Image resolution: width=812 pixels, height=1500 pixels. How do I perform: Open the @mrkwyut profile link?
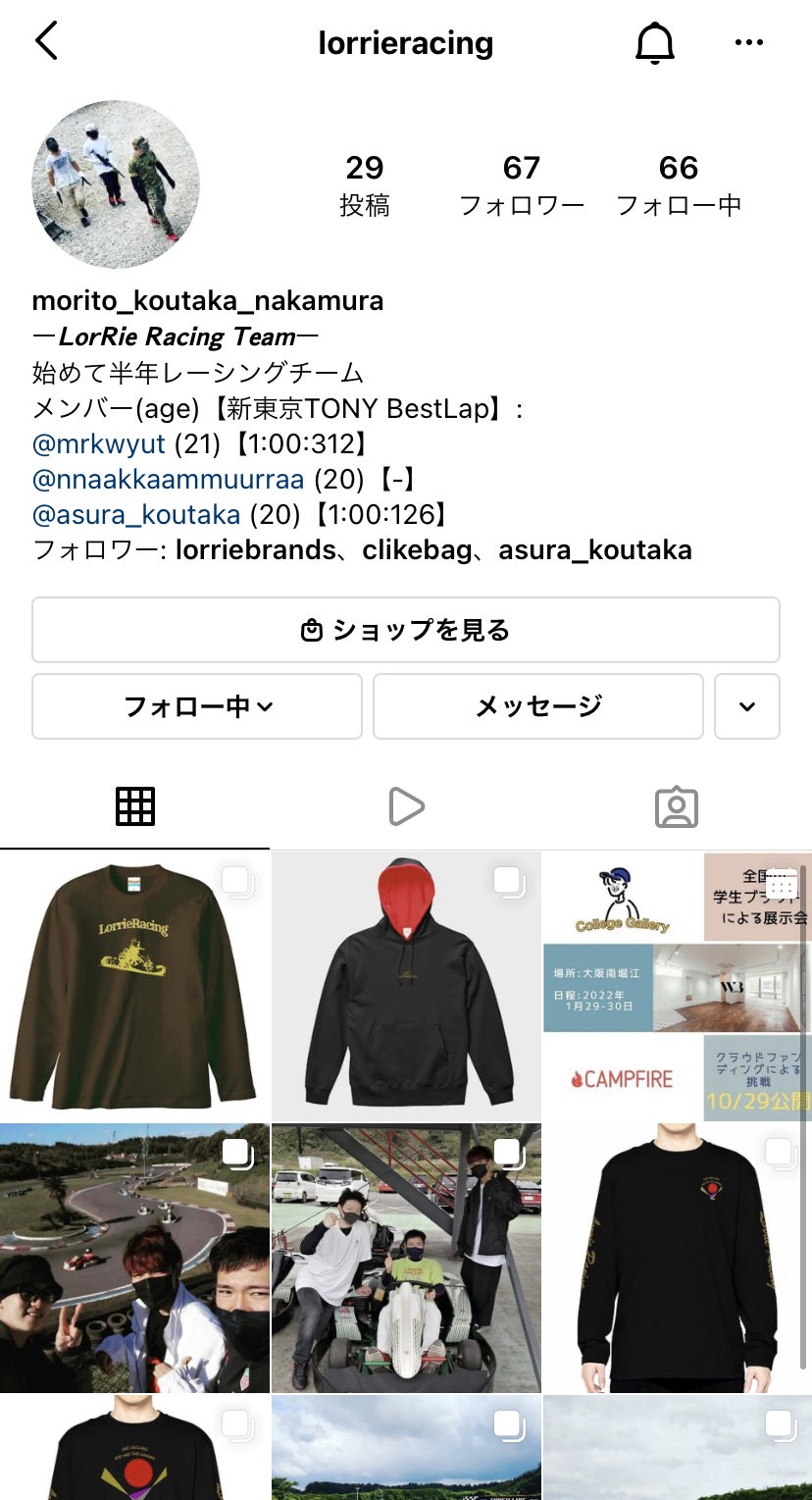click(99, 443)
